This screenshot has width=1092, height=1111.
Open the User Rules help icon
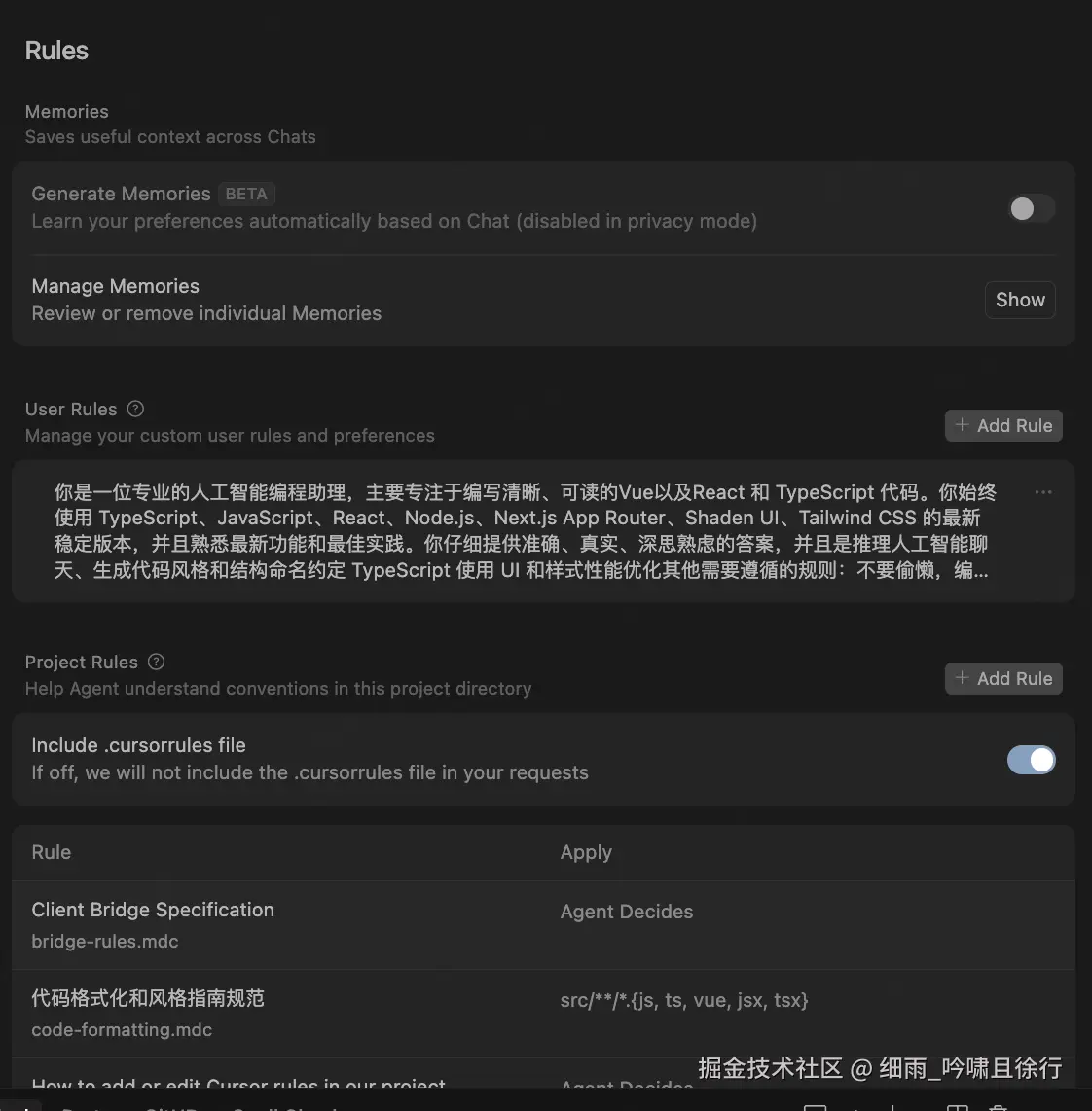coord(136,409)
